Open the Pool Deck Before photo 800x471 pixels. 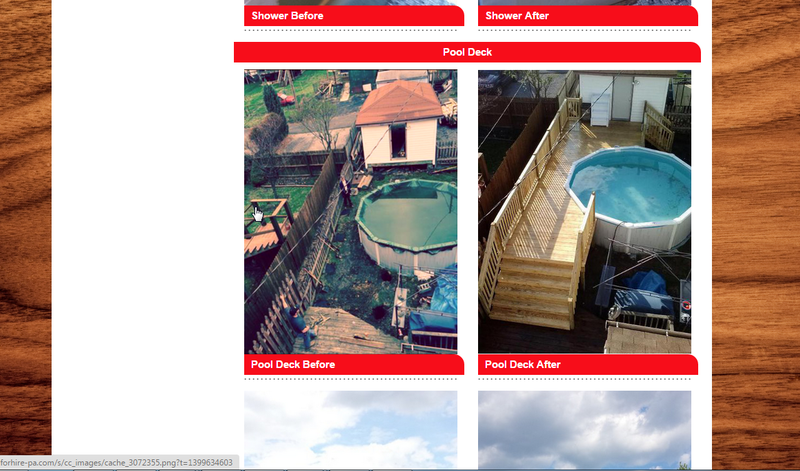pos(350,211)
